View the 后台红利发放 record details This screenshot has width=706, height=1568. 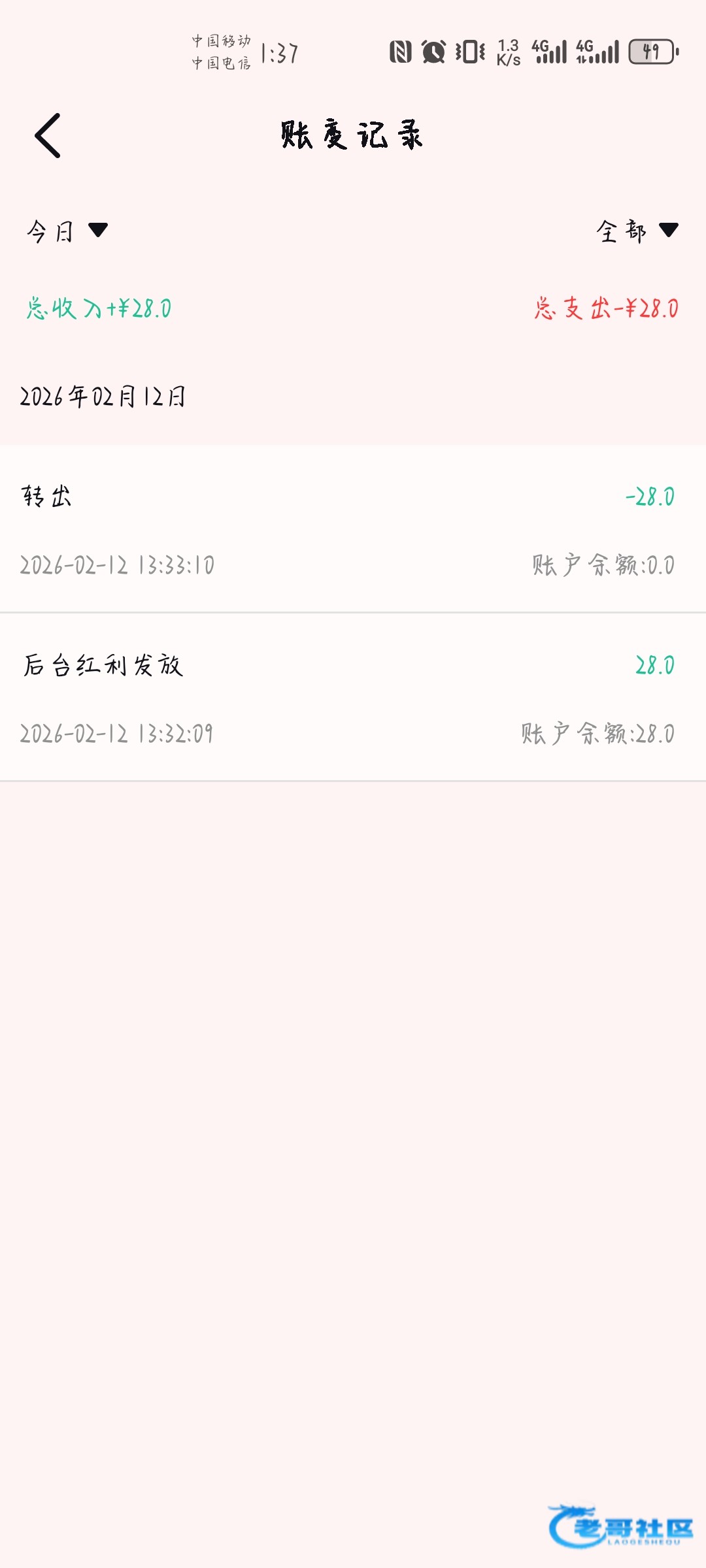tap(353, 698)
